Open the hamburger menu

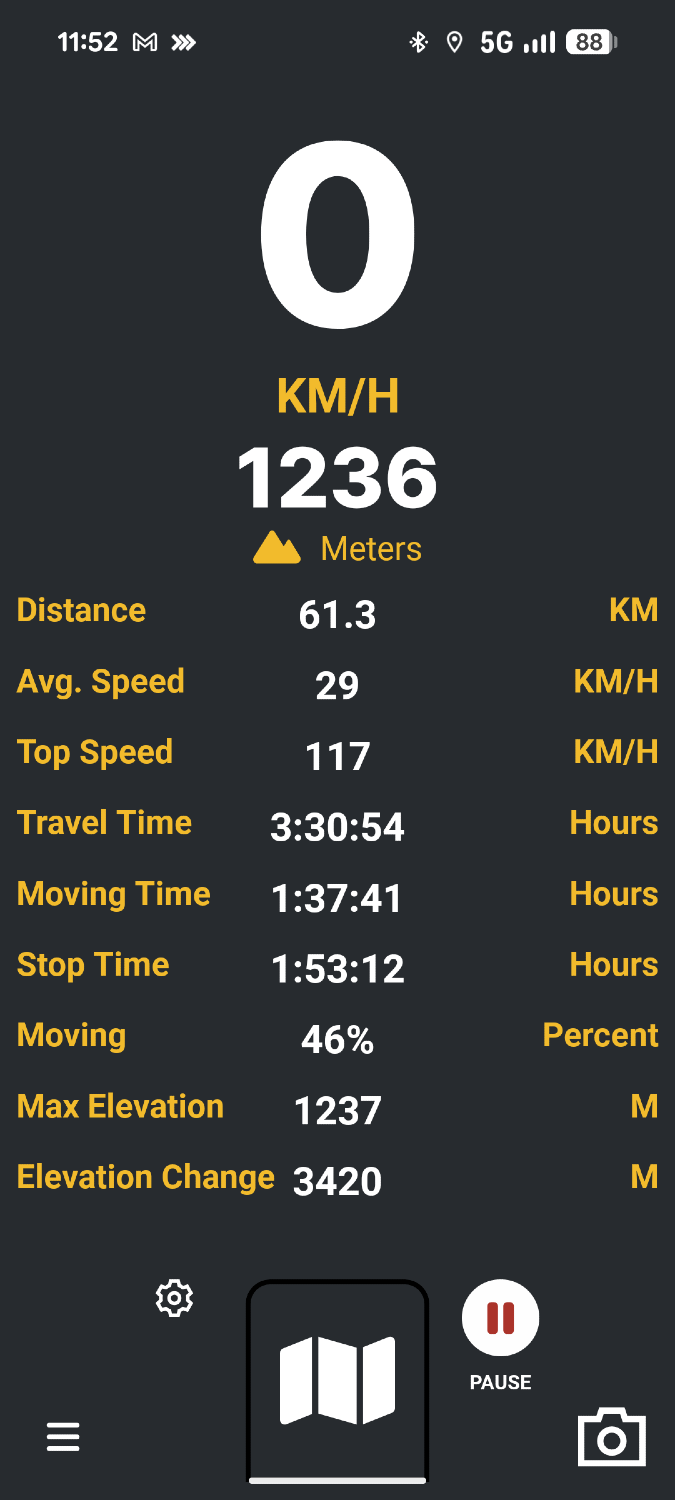coord(63,1437)
